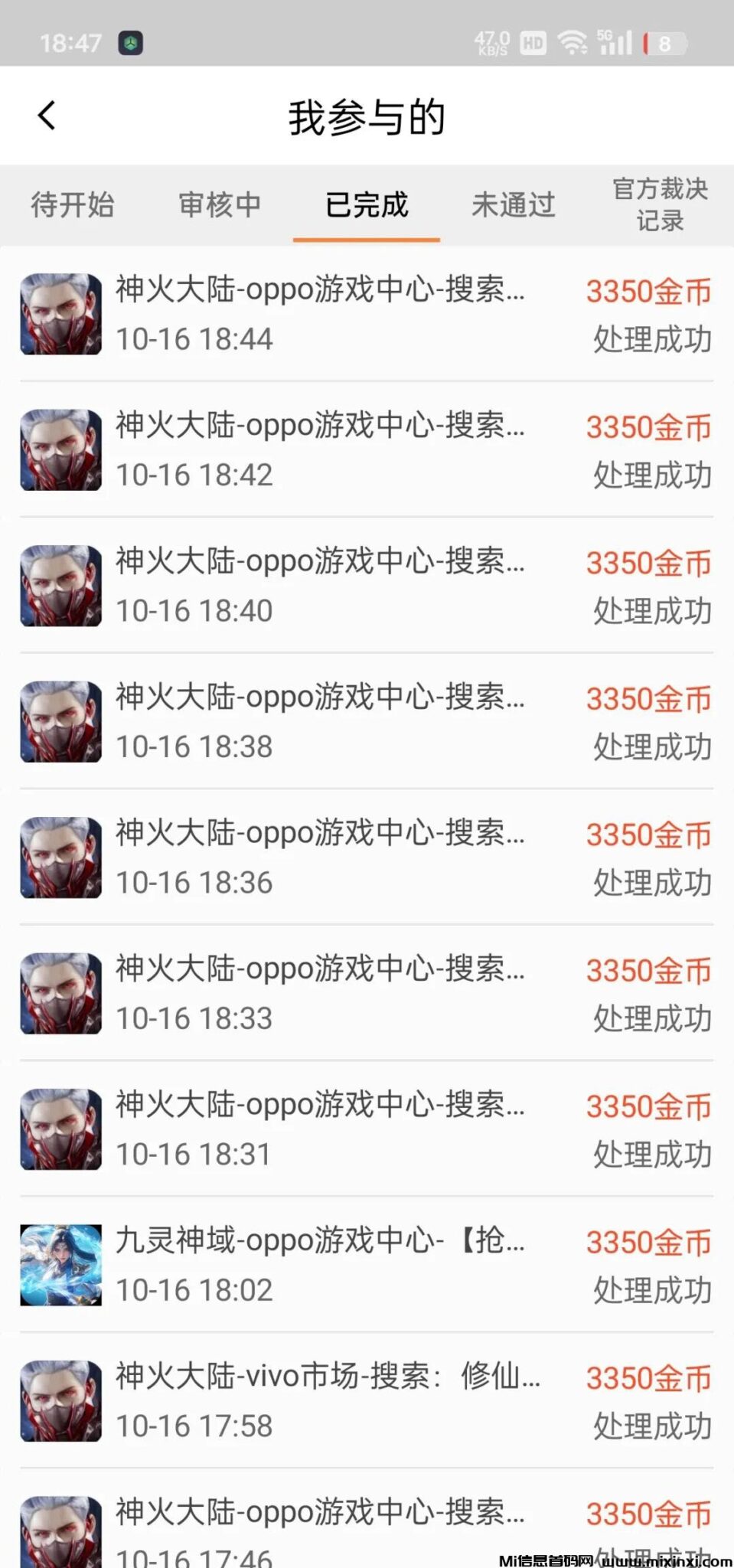Go back using the back arrow

coord(47,116)
